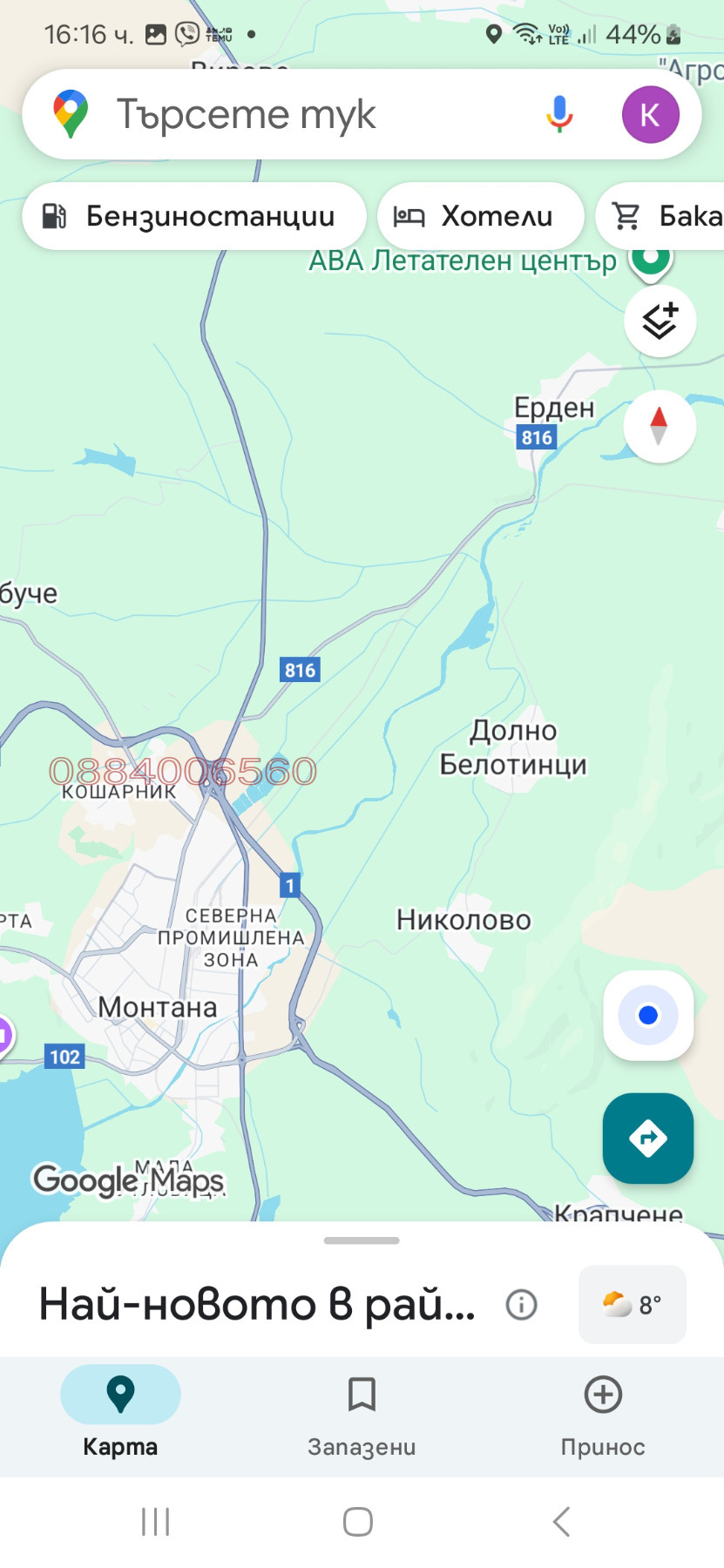Screen dimensions: 724x1568
Task: Open directions with the blue arrow button
Action: tap(648, 1138)
